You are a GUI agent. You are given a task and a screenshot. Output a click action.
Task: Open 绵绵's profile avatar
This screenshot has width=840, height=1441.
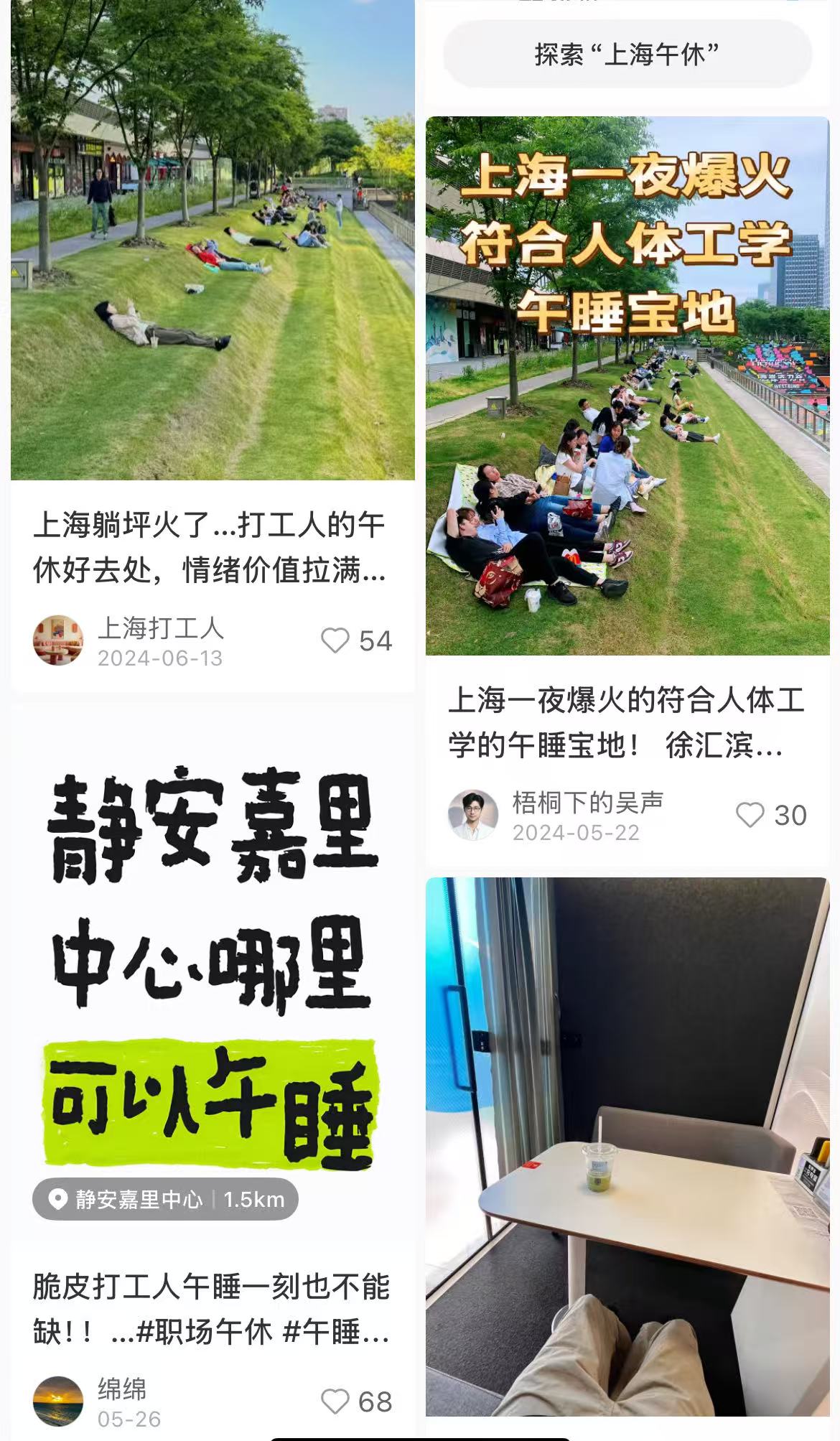(x=58, y=1402)
